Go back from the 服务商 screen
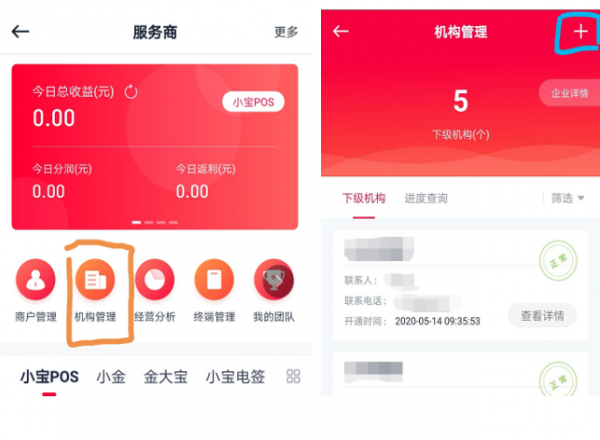This screenshot has height=440, width=600. 20,31
